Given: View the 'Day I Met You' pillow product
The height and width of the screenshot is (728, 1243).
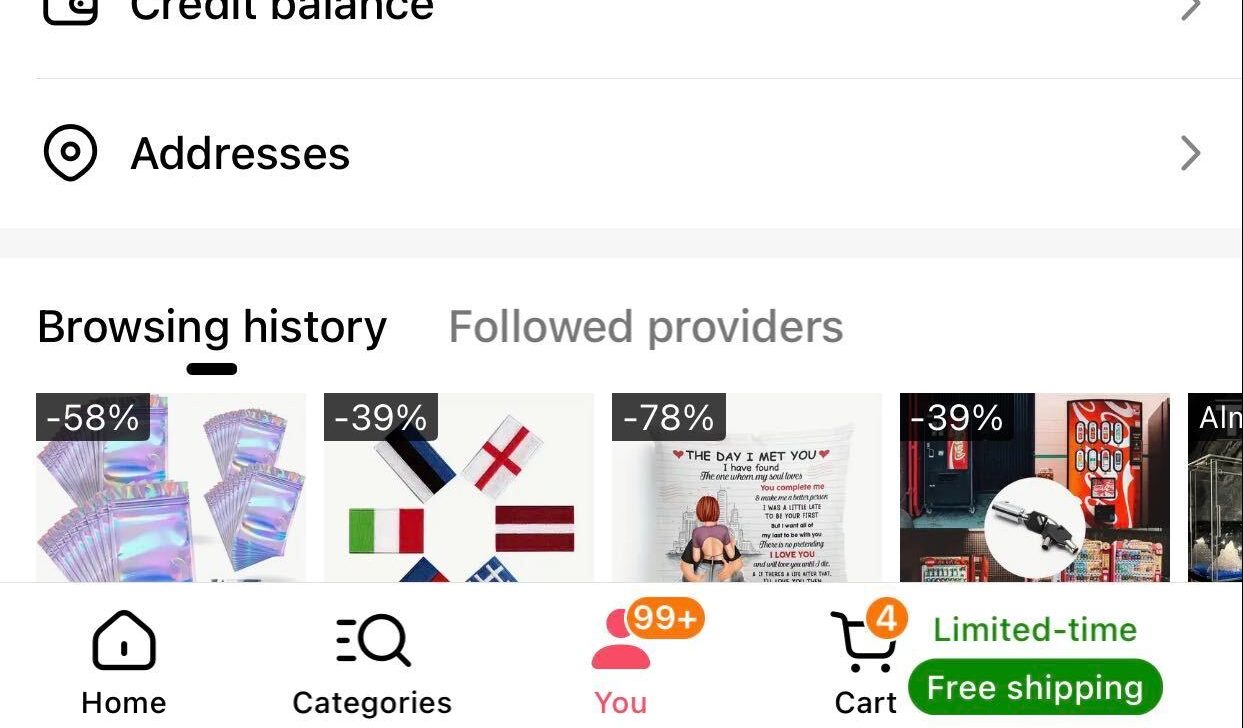Looking at the screenshot, I should pos(747,490).
